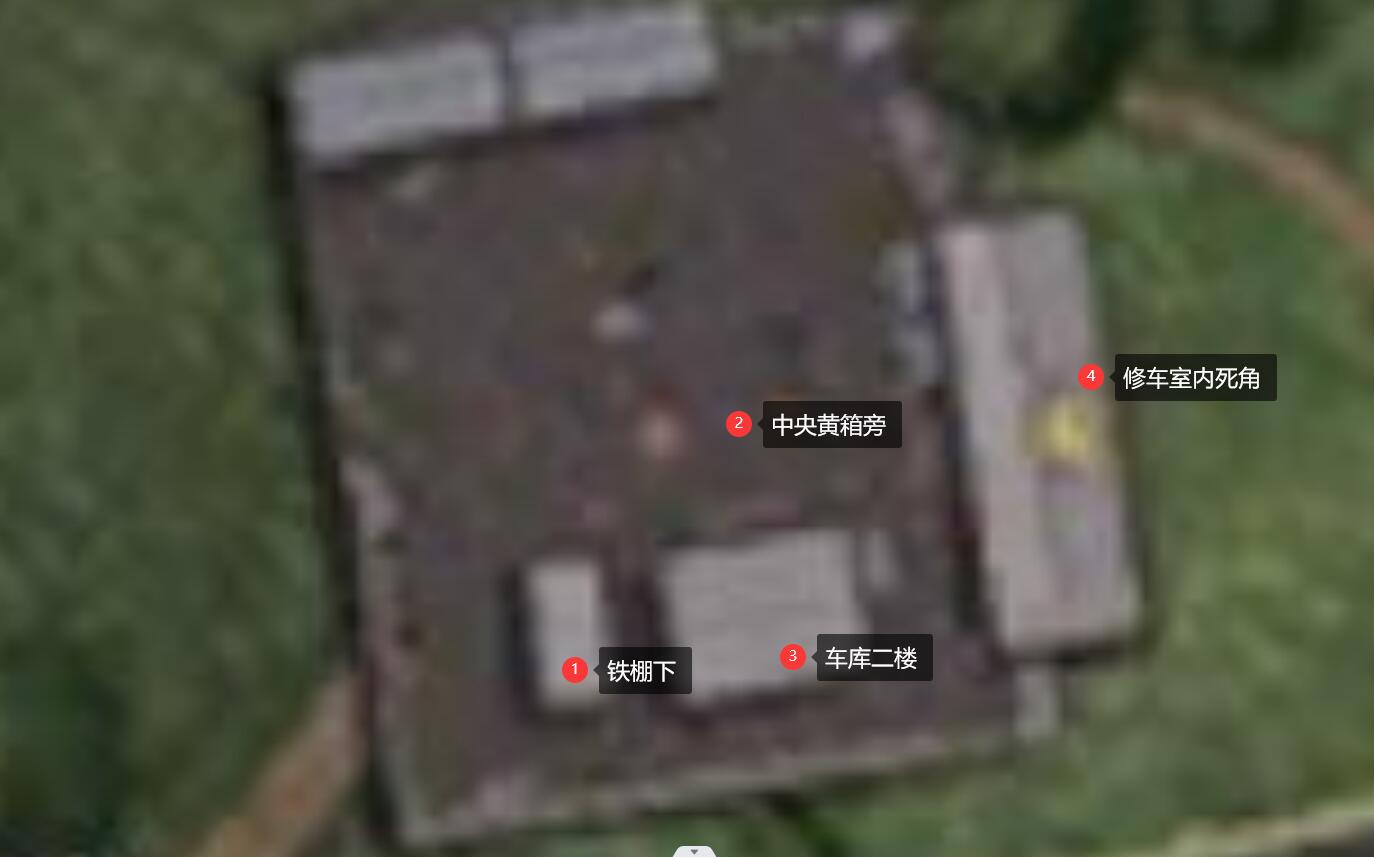This screenshot has height=857, width=1374.
Task: Tap marker 3 车库二楼
Action: (793, 657)
